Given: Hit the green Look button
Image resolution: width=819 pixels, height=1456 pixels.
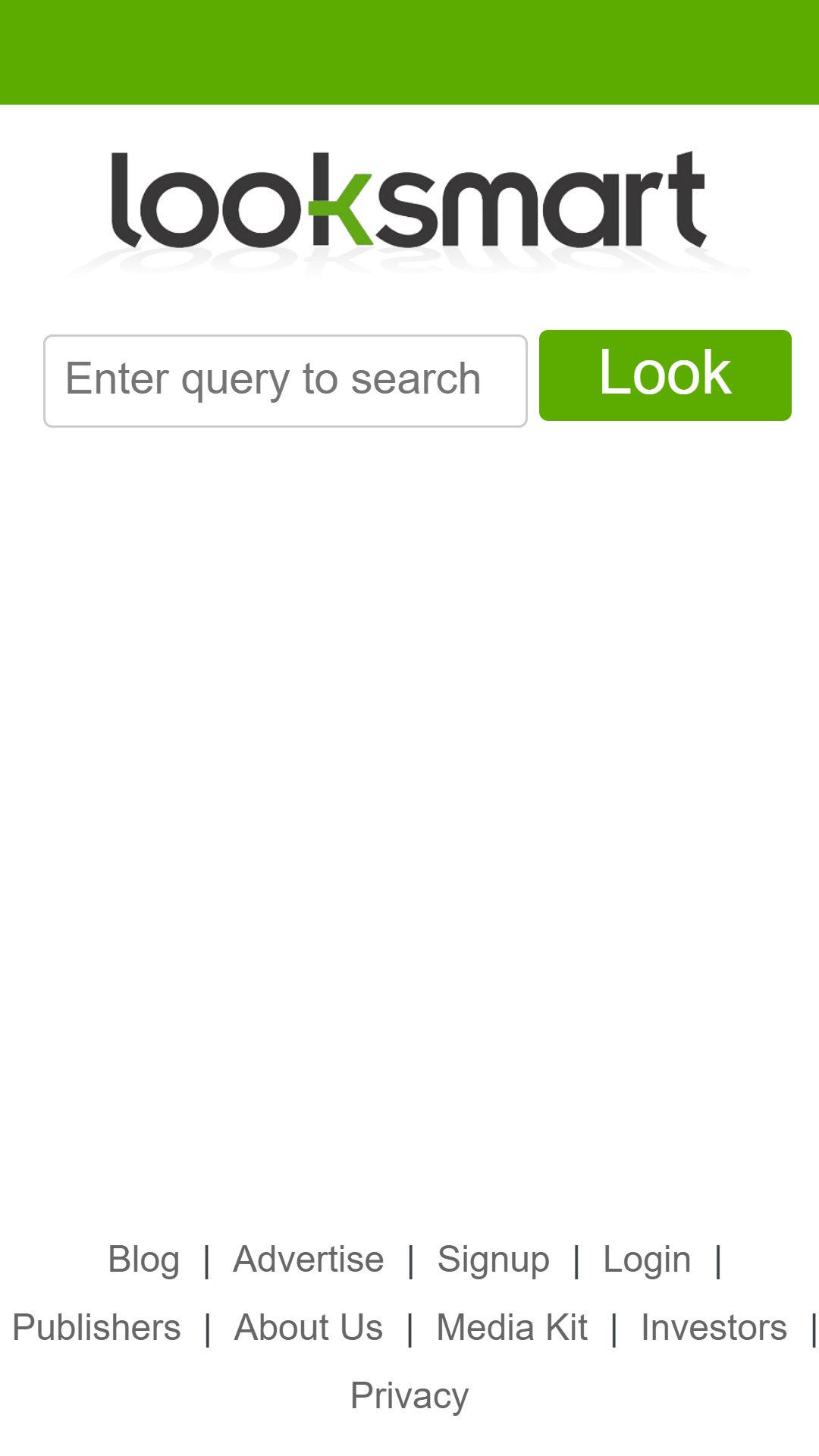Looking at the screenshot, I should [665, 375].
